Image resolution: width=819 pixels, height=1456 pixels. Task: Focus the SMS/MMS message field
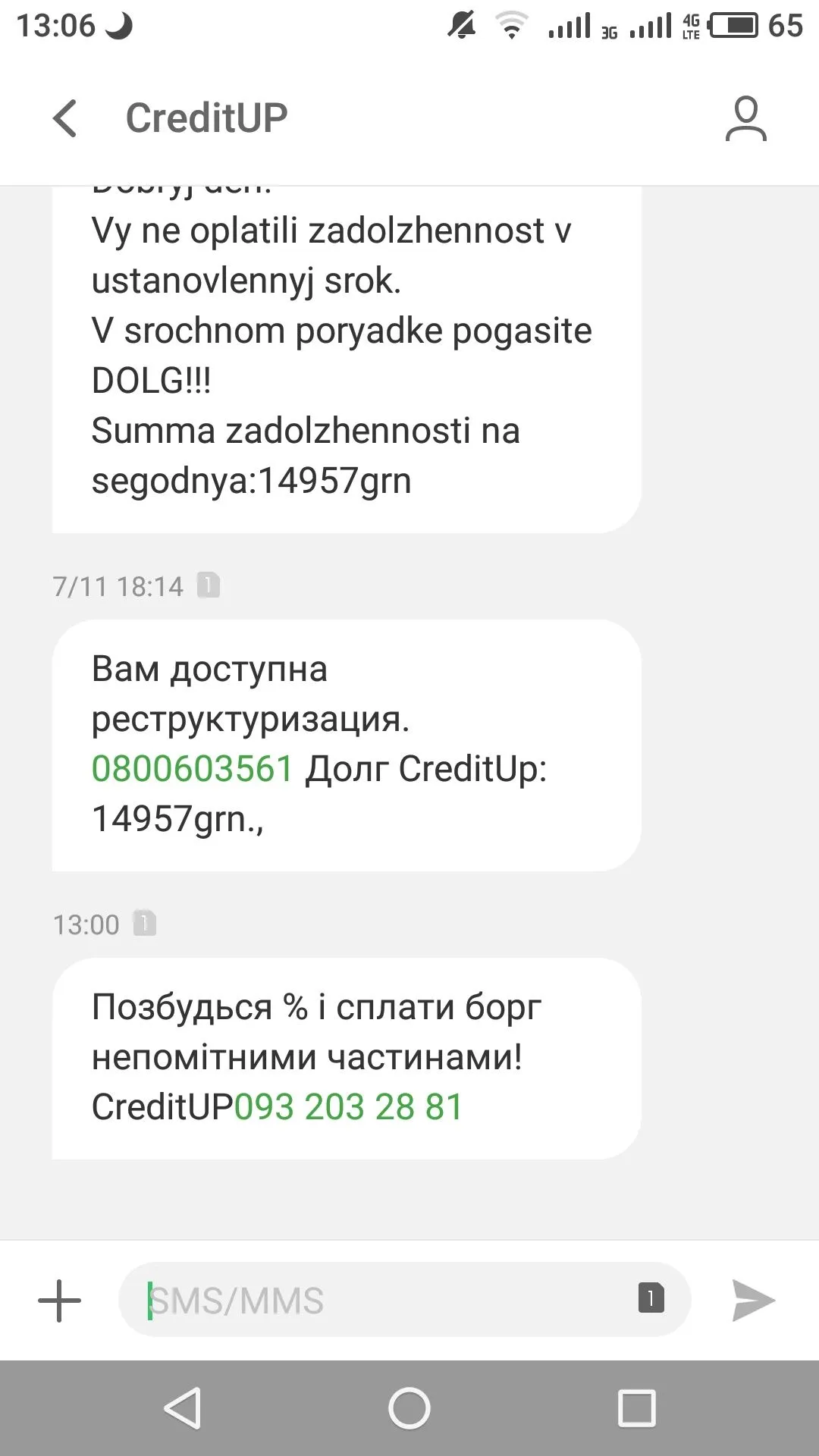click(x=379, y=1301)
